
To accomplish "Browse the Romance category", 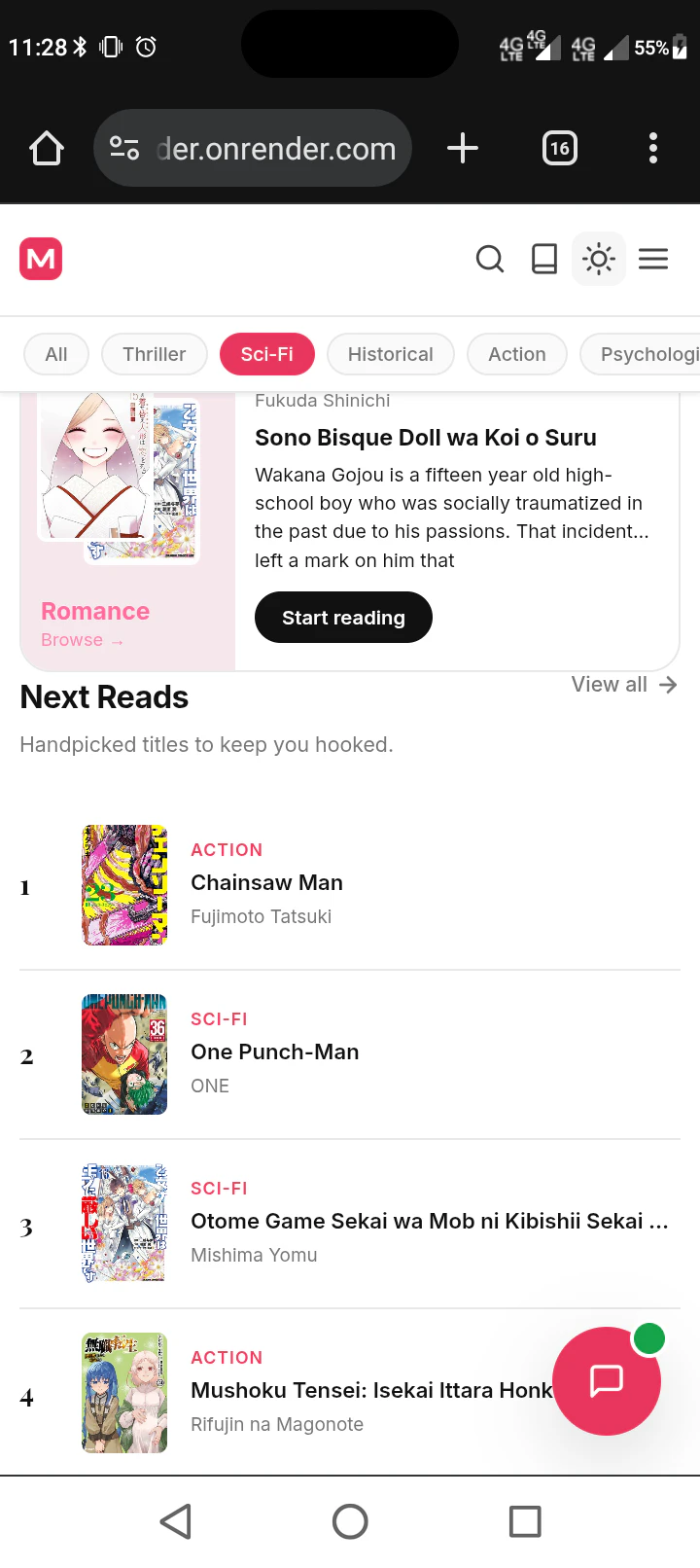I will click(x=82, y=640).
